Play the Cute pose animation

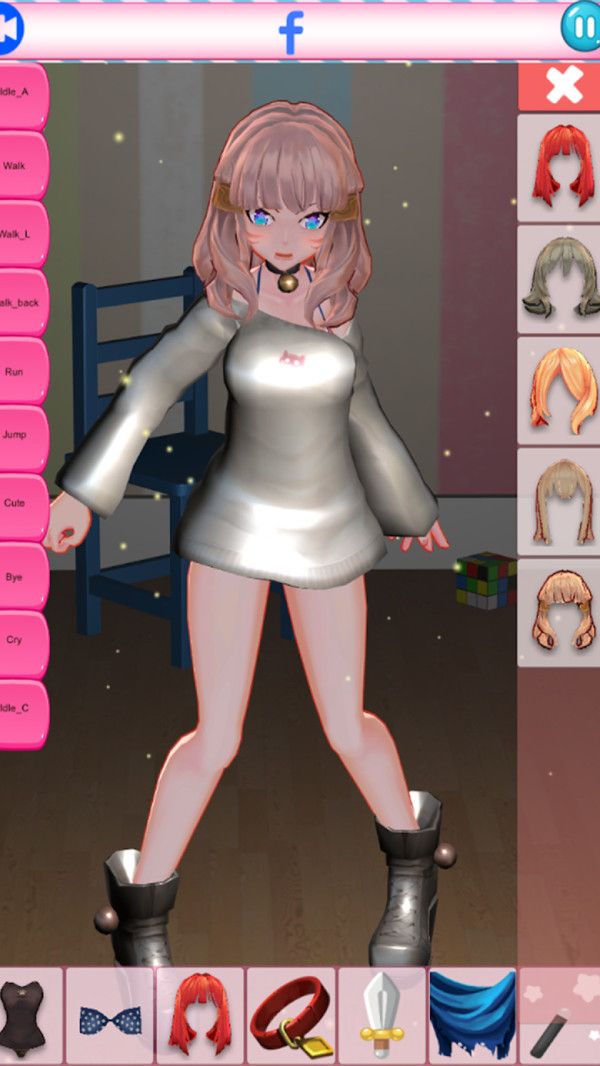point(20,503)
